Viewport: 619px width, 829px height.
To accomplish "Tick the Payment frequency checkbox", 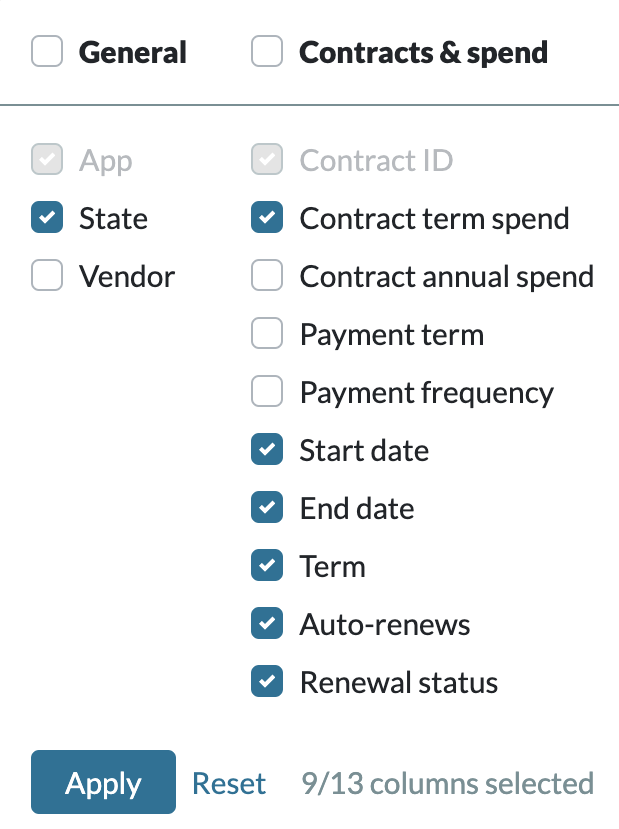I will (x=267, y=392).
